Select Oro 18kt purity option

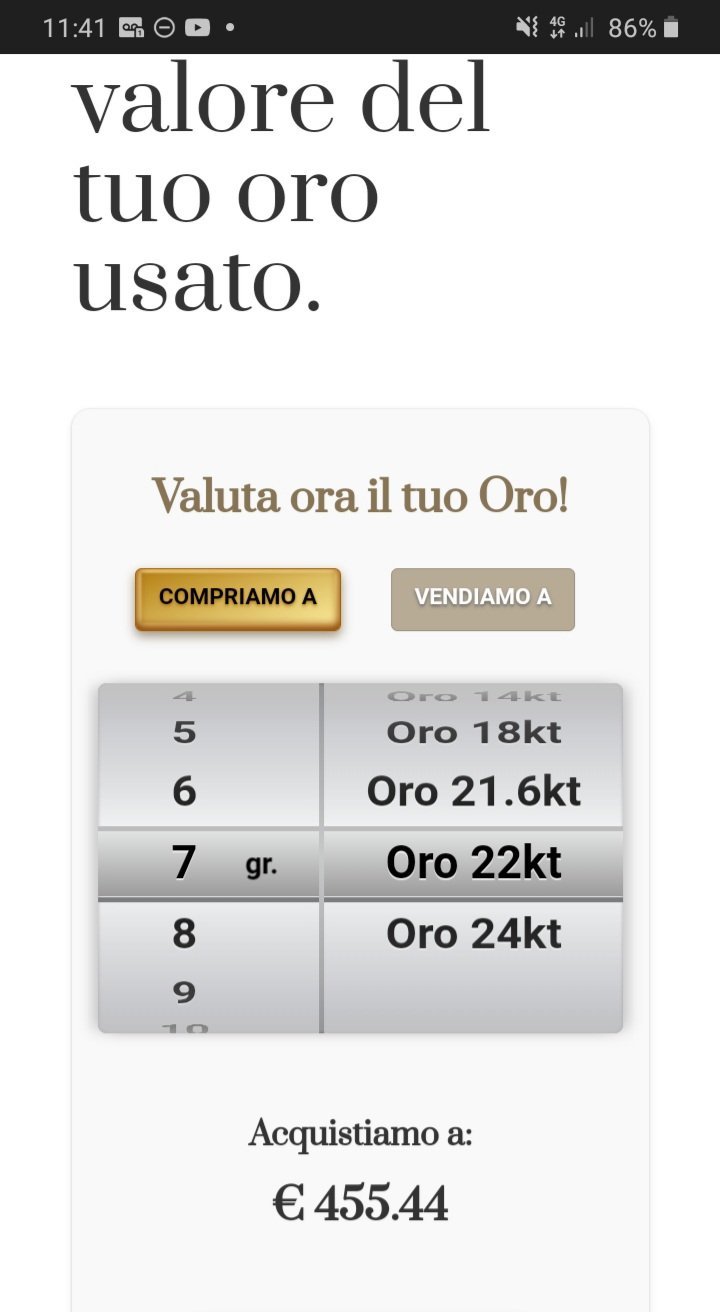(x=474, y=732)
